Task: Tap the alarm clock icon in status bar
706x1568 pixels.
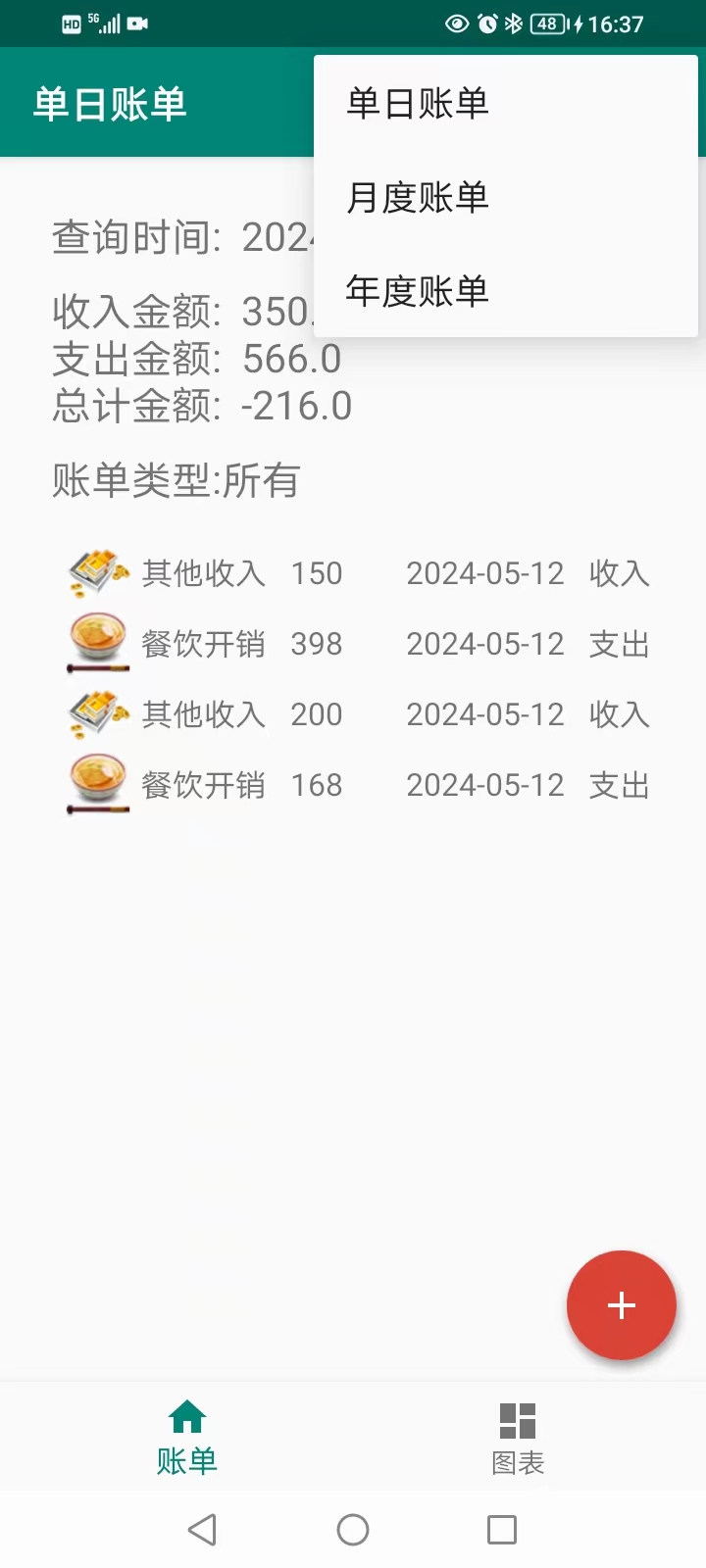Action: click(x=487, y=23)
